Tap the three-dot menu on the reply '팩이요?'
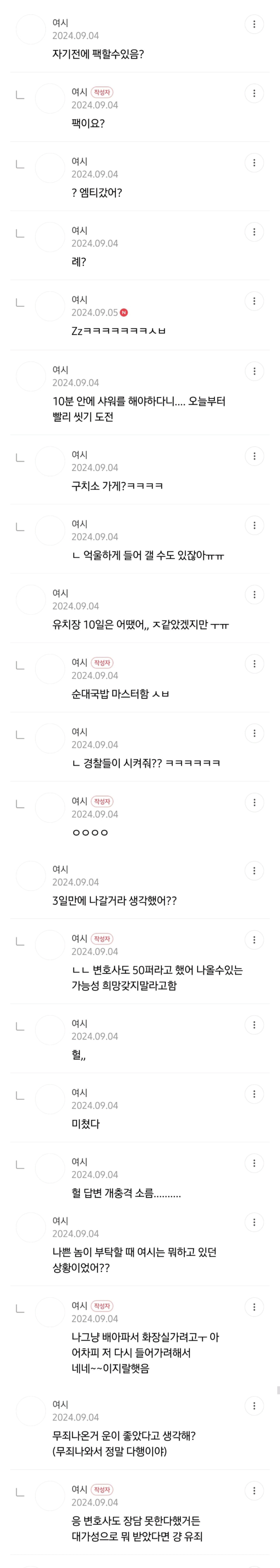280x1568 pixels. pos(254,94)
